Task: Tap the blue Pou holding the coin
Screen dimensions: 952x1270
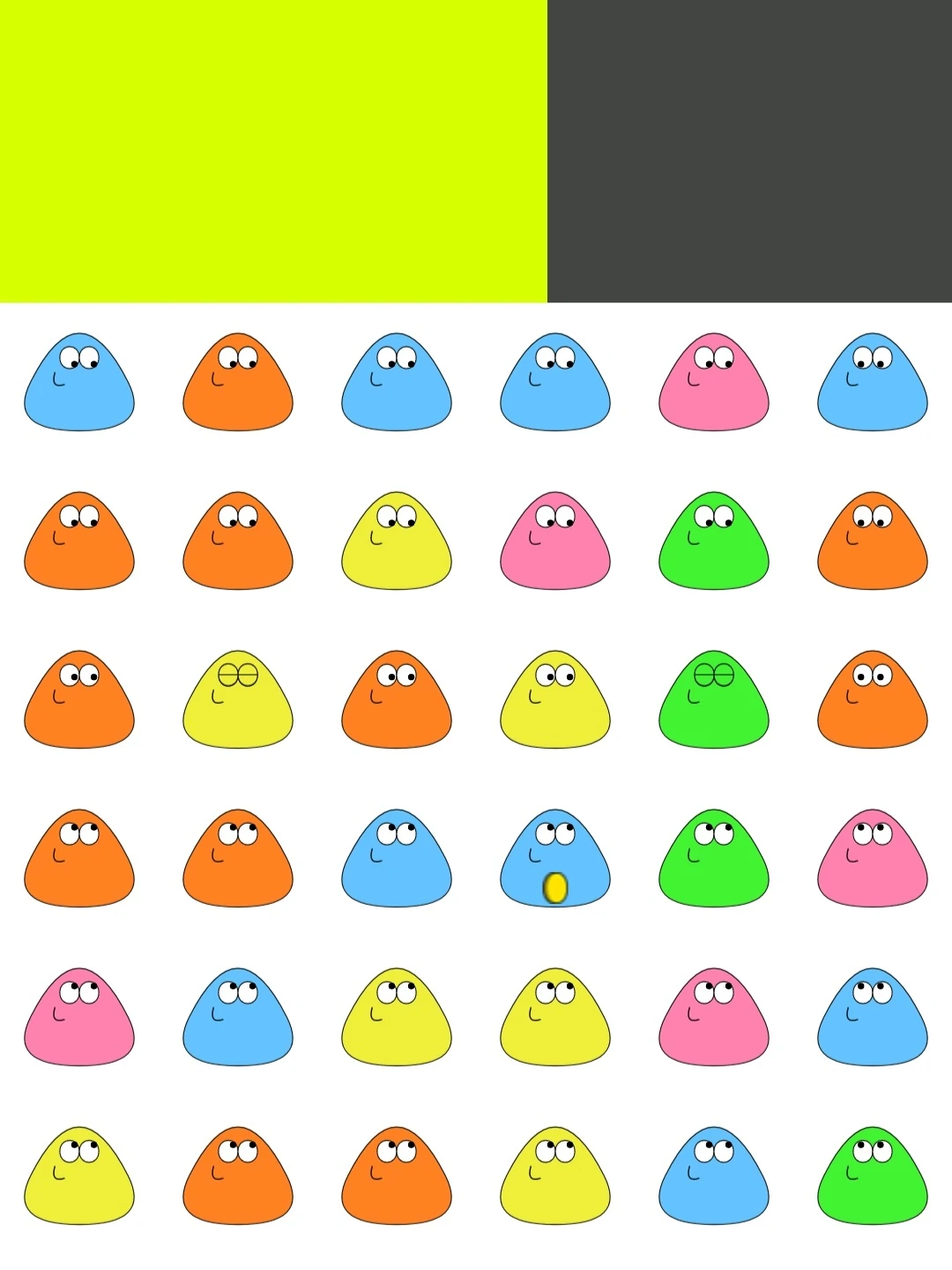Action: point(555,860)
